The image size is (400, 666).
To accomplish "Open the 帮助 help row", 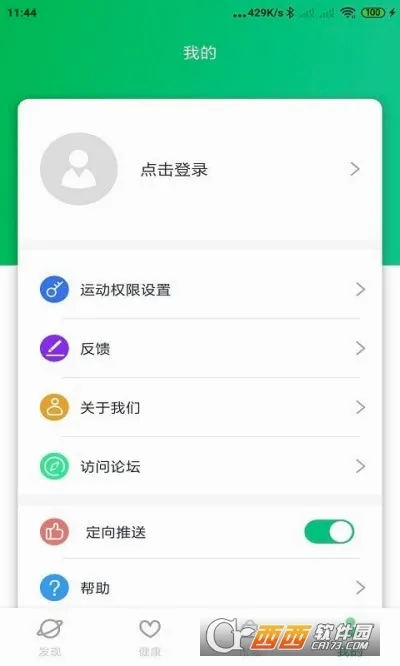I will click(x=200, y=588).
